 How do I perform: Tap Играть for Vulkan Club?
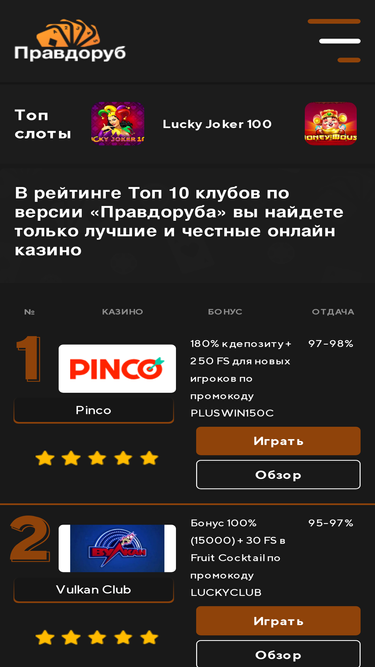pyautogui.click(x=278, y=621)
